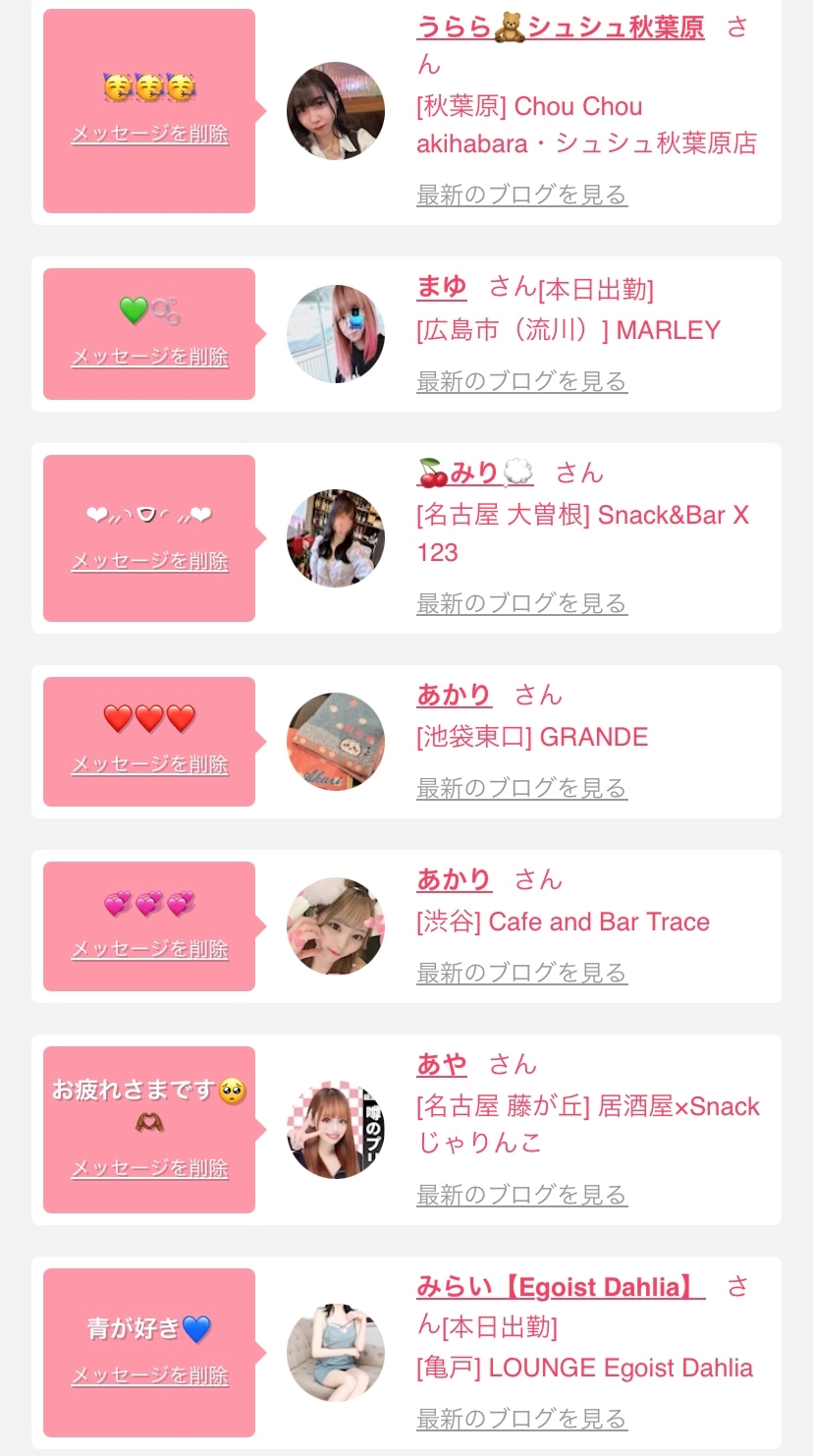This screenshot has width=813, height=1456.
Task: Delete the green heart message to まゆ
Action: coord(149,358)
